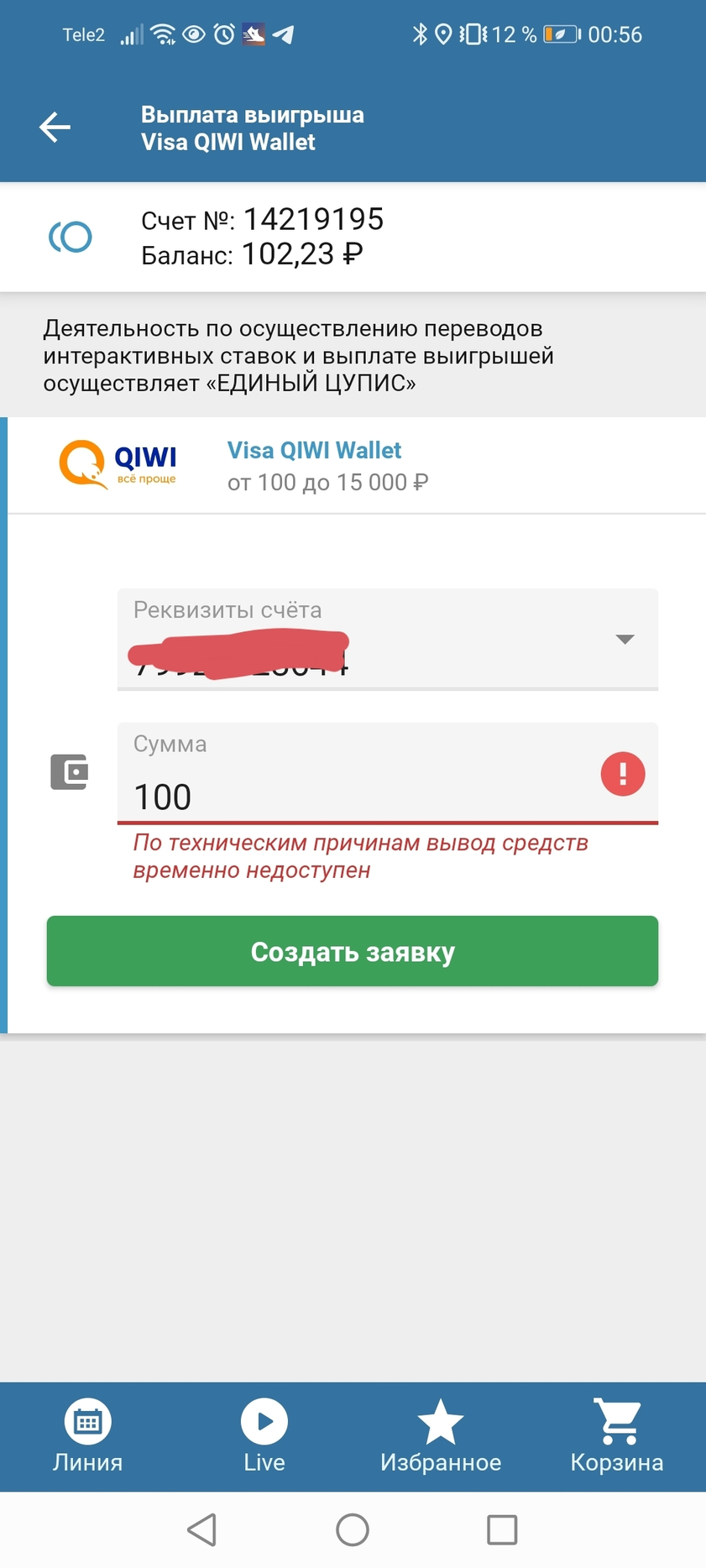
Task: Submit with Создать заявку button
Action: pos(353,951)
